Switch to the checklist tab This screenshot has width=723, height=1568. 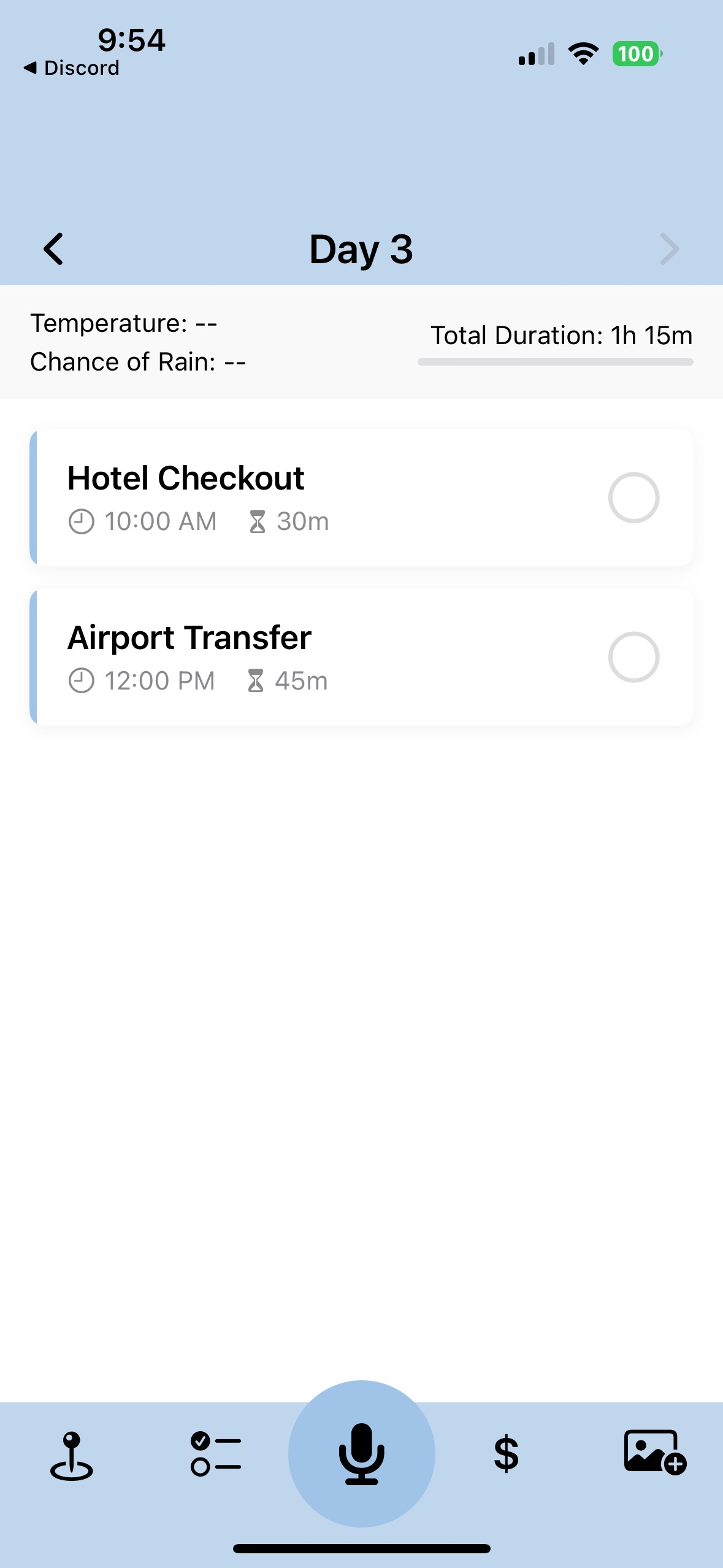[216, 1454]
